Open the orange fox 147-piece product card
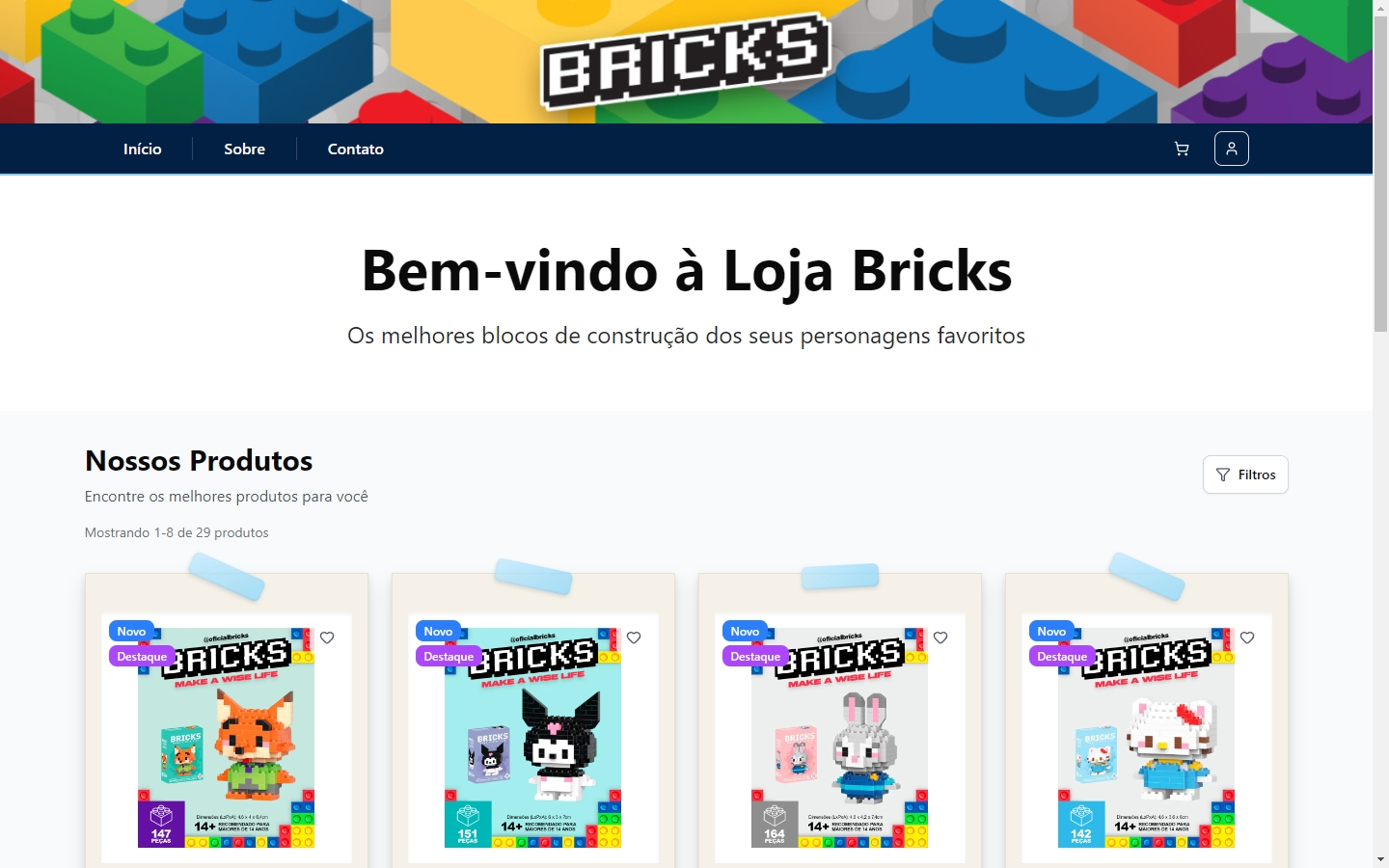This screenshot has height=868, width=1389. tap(227, 752)
